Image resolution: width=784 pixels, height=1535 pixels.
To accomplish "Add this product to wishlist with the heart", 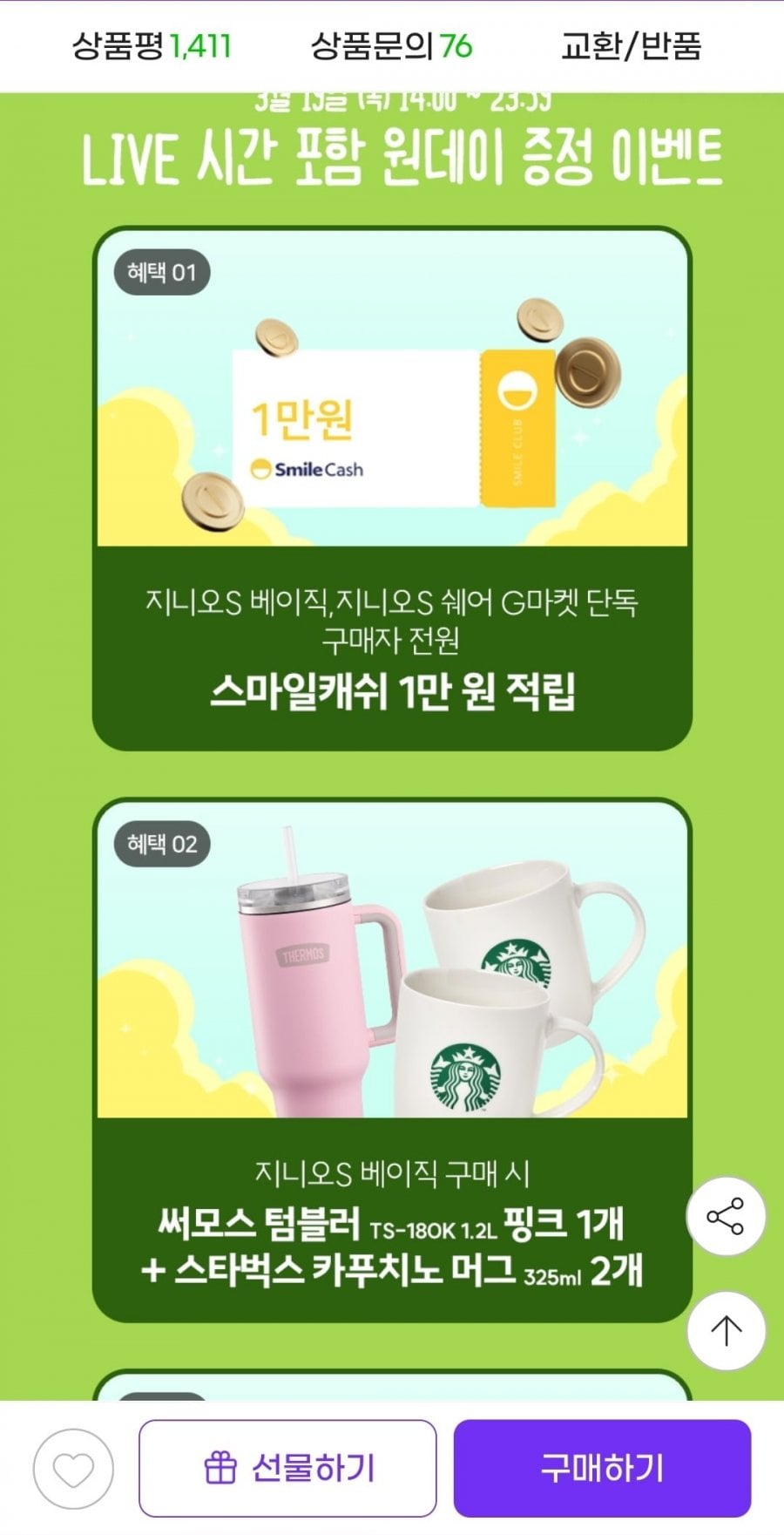I will pos(73,1469).
